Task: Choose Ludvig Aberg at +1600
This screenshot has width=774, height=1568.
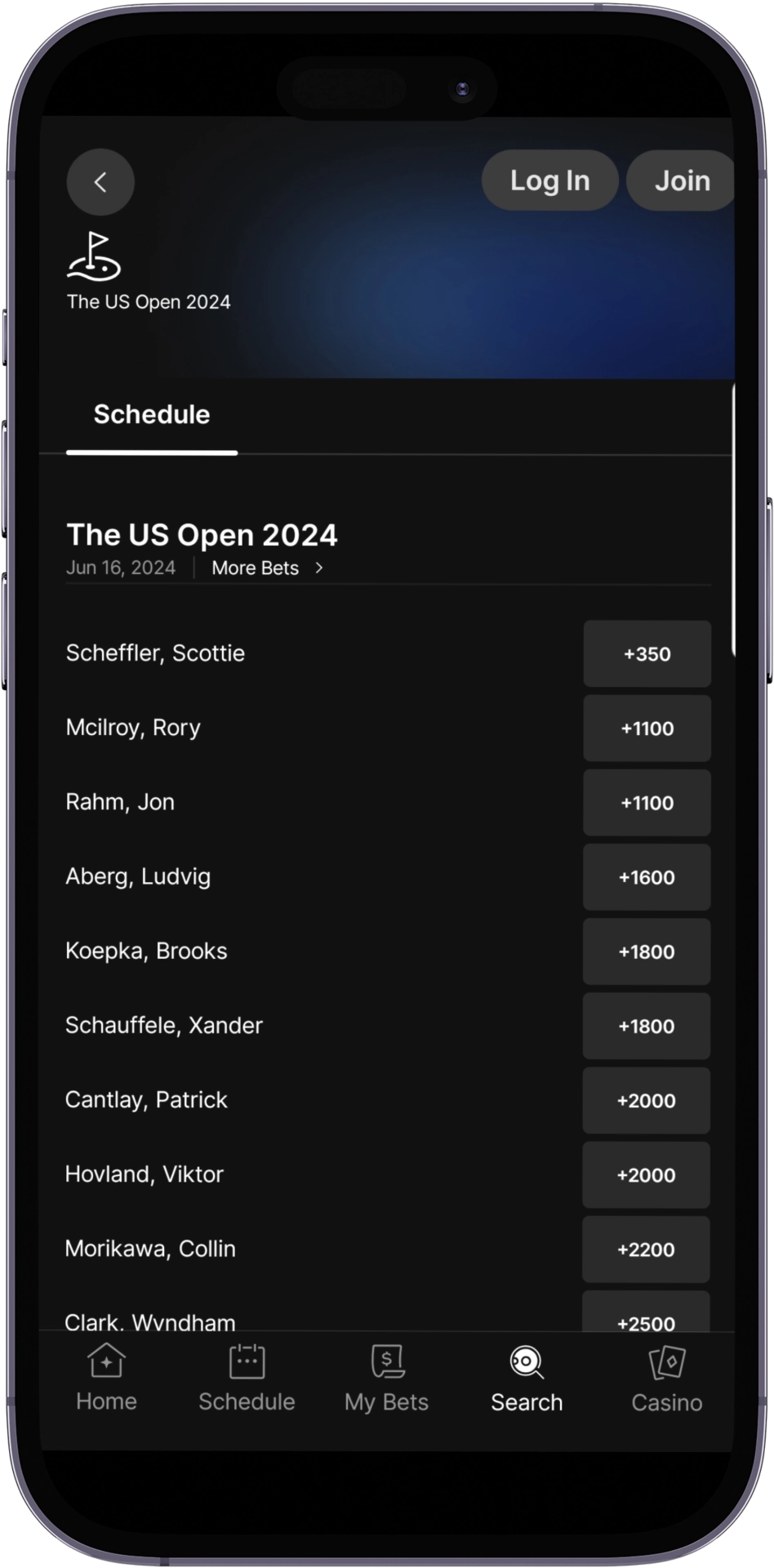Action: 647,877
